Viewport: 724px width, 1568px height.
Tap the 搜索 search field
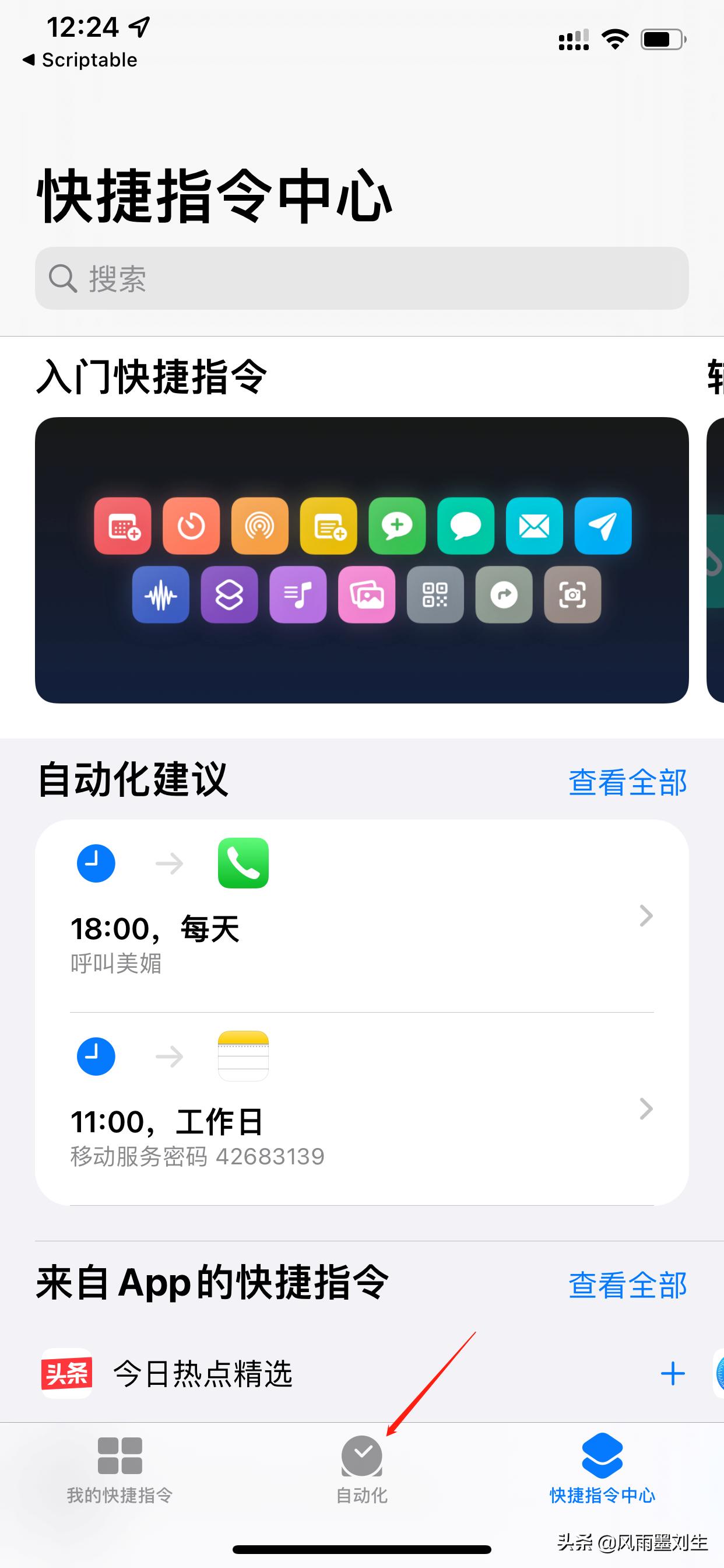[x=362, y=279]
